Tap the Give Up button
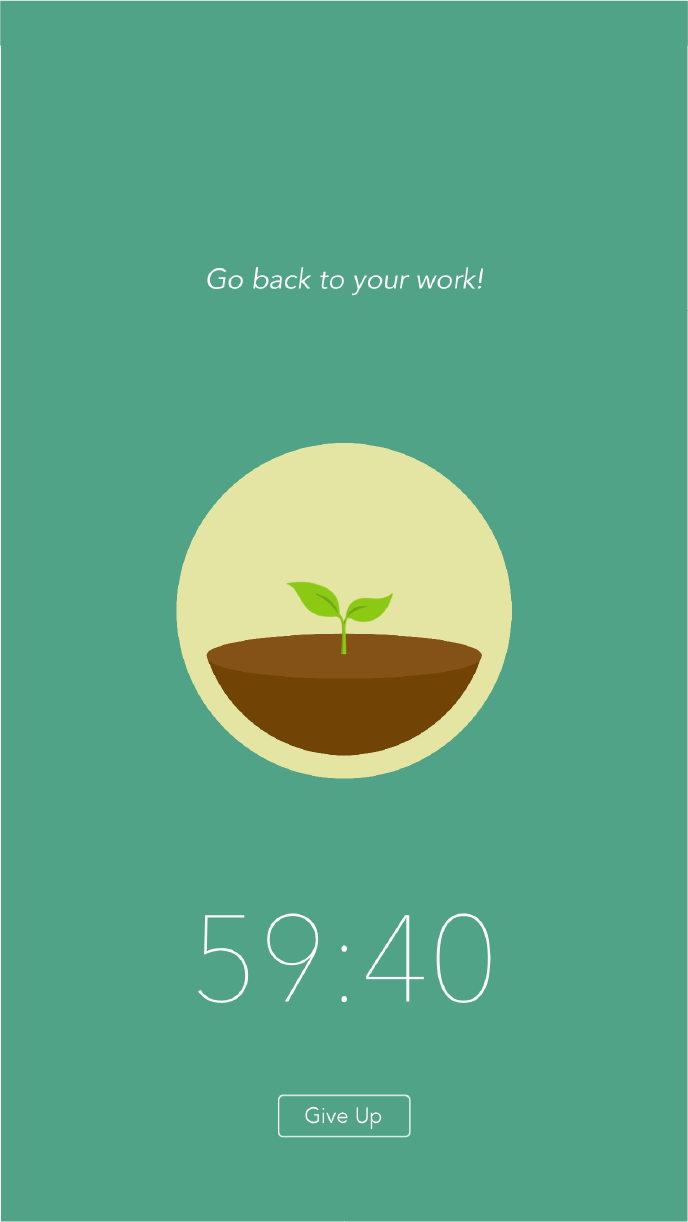 click(x=344, y=1116)
